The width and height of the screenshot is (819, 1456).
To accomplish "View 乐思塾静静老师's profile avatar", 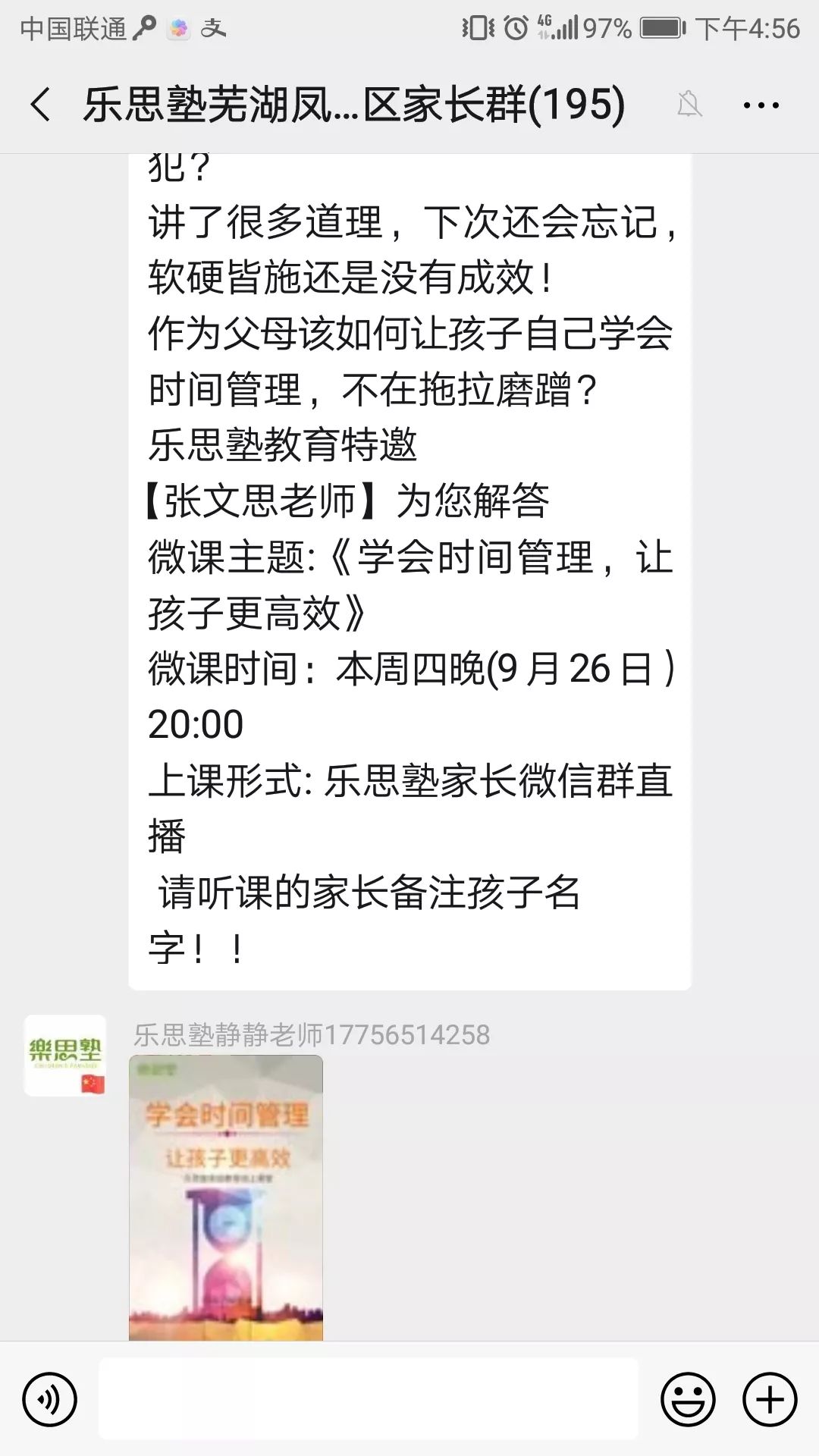I will coord(65,1056).
